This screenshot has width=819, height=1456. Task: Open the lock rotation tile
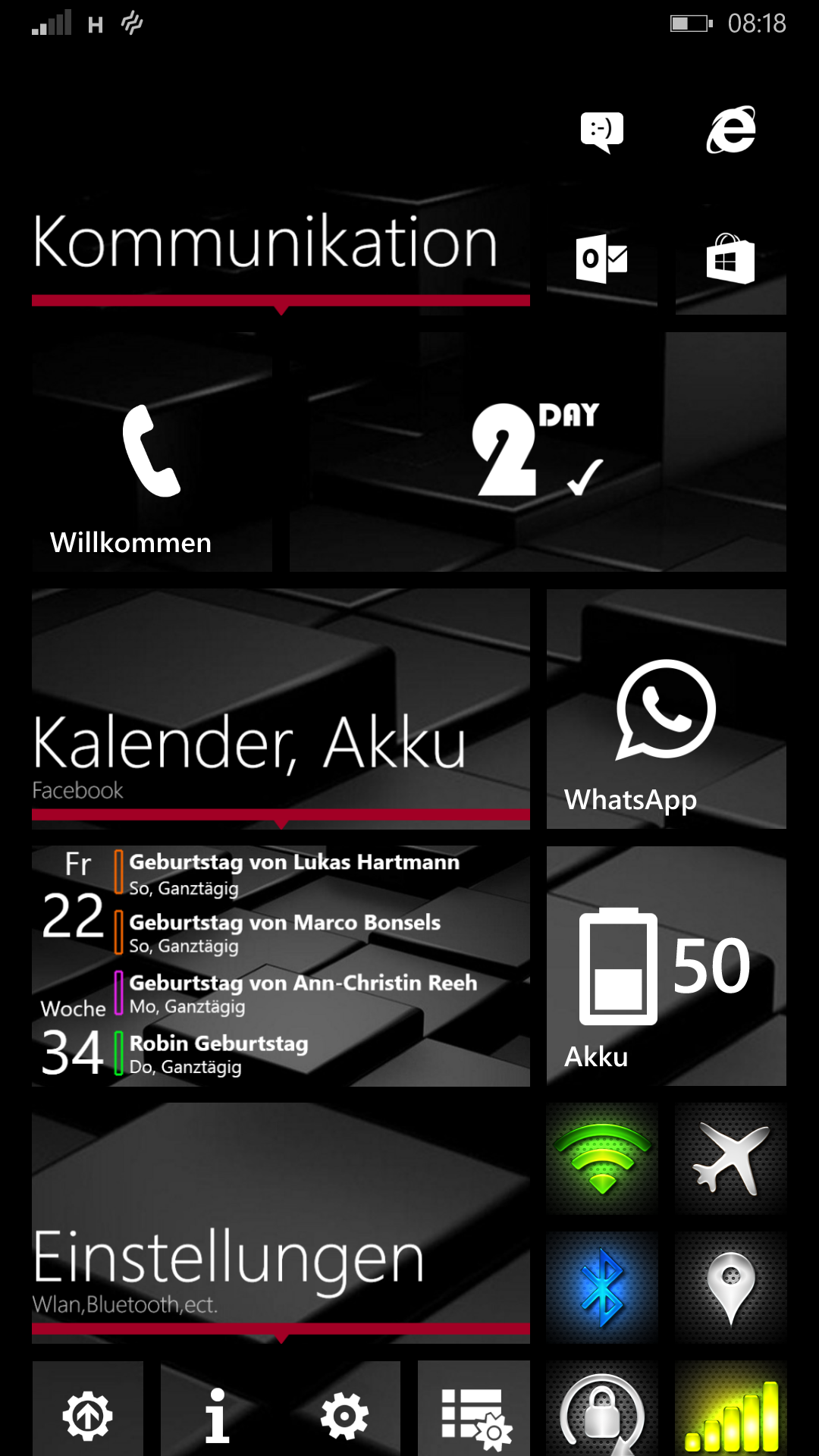pyautogui.click(x=602, y=1409)
